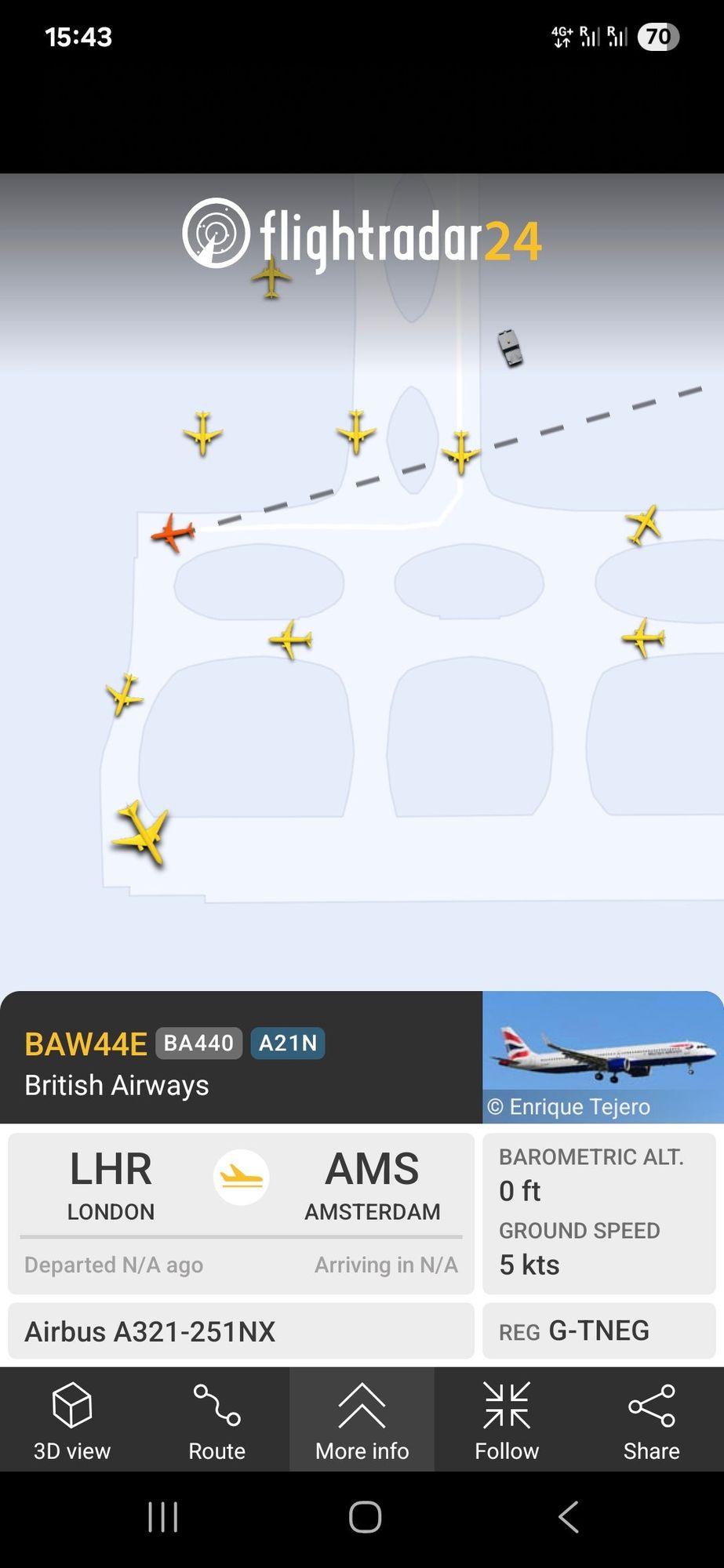The height and width of the screenshot is (1568, 724).
Task: Tap the large yellow plane at bottom-left apron
Action: click(x=141, y=833)
